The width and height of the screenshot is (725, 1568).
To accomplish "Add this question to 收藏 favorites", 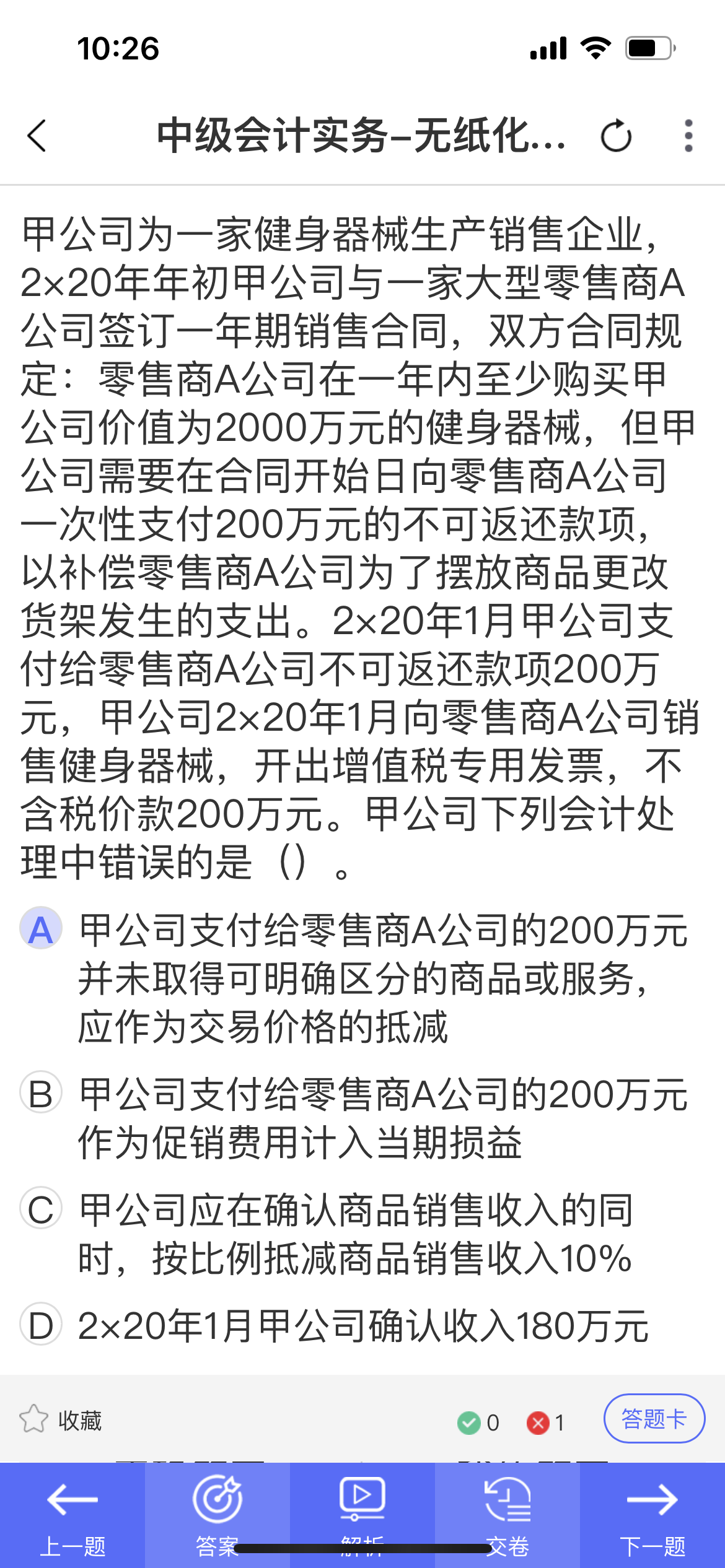I will coord(60,1420).
